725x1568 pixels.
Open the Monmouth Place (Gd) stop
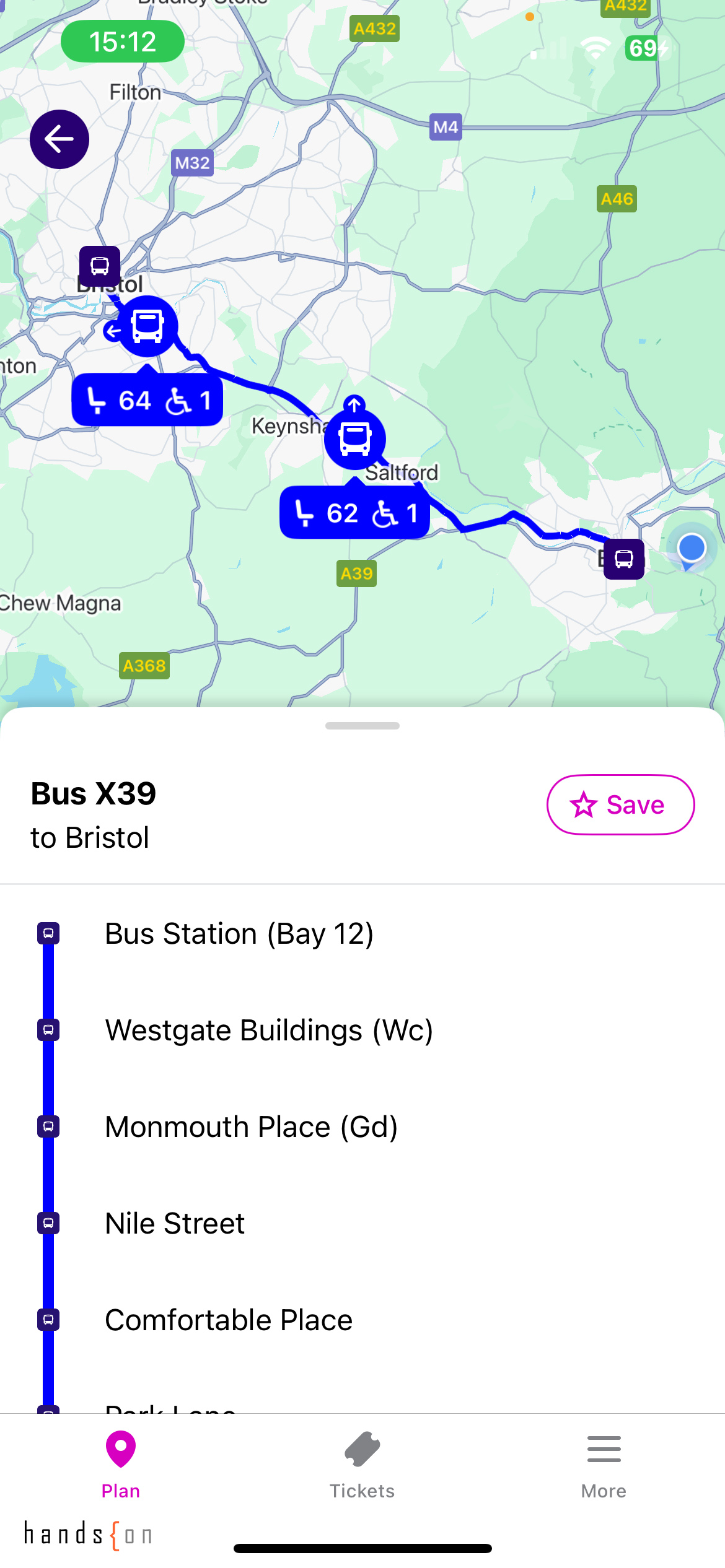click(251, 1127)
